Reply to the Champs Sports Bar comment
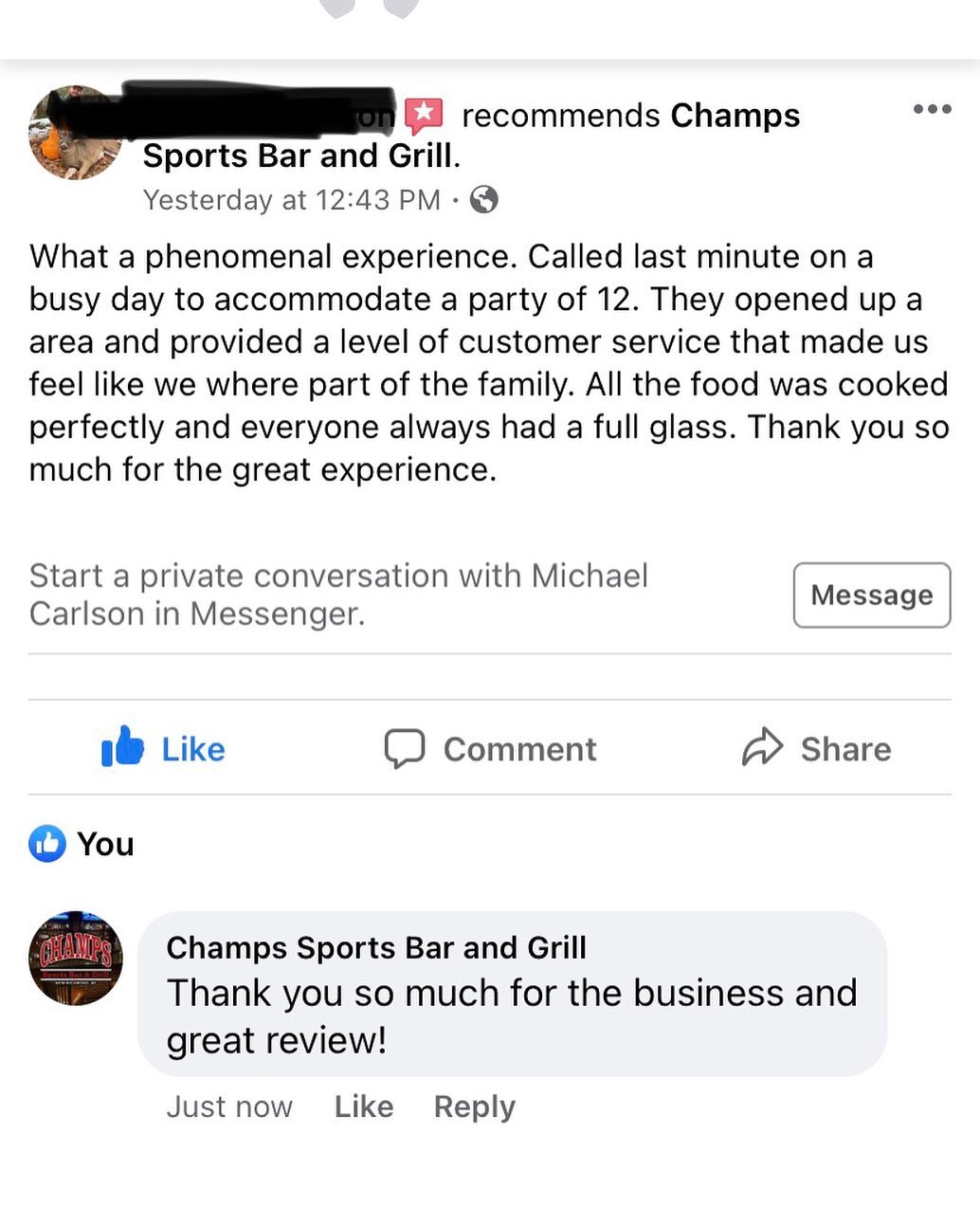 [474, 1107]
